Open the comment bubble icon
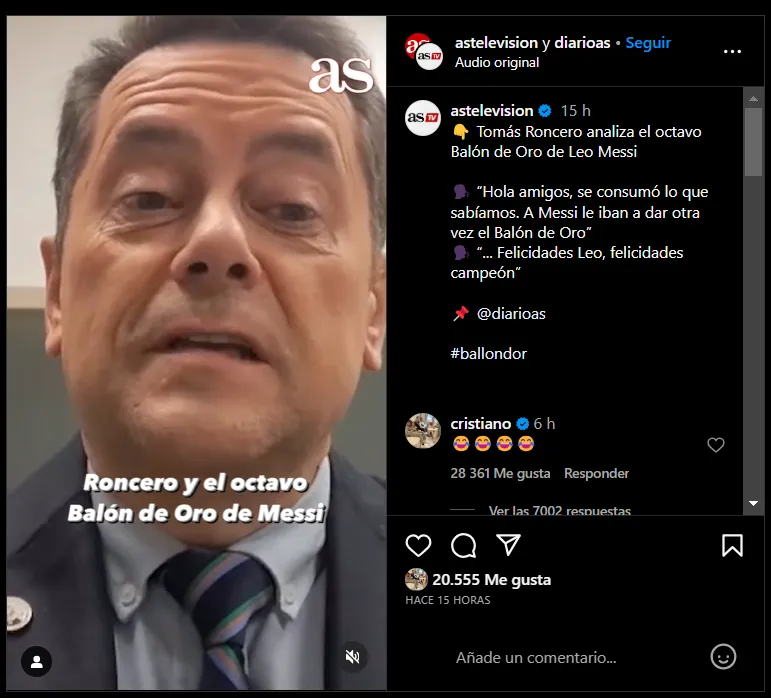 click(x=463, y=545)
